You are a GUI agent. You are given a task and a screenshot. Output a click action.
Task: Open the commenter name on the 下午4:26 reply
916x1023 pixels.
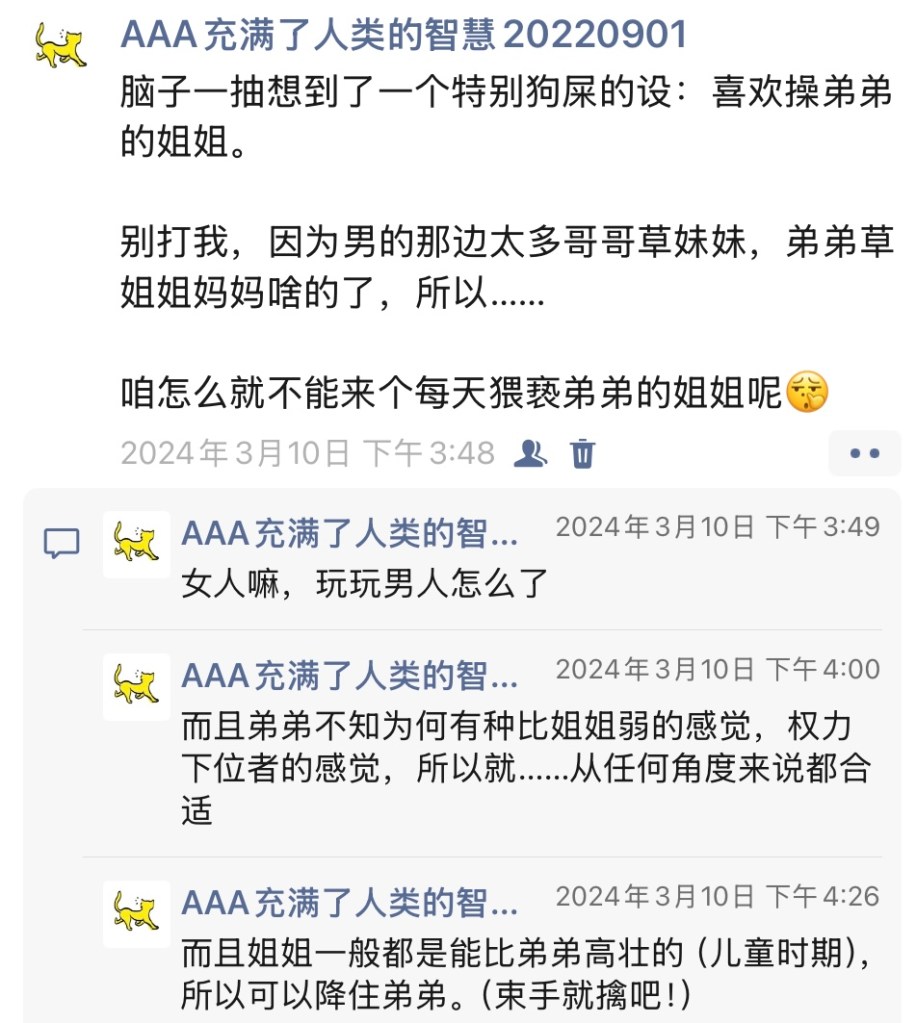[x=350, y=903]
